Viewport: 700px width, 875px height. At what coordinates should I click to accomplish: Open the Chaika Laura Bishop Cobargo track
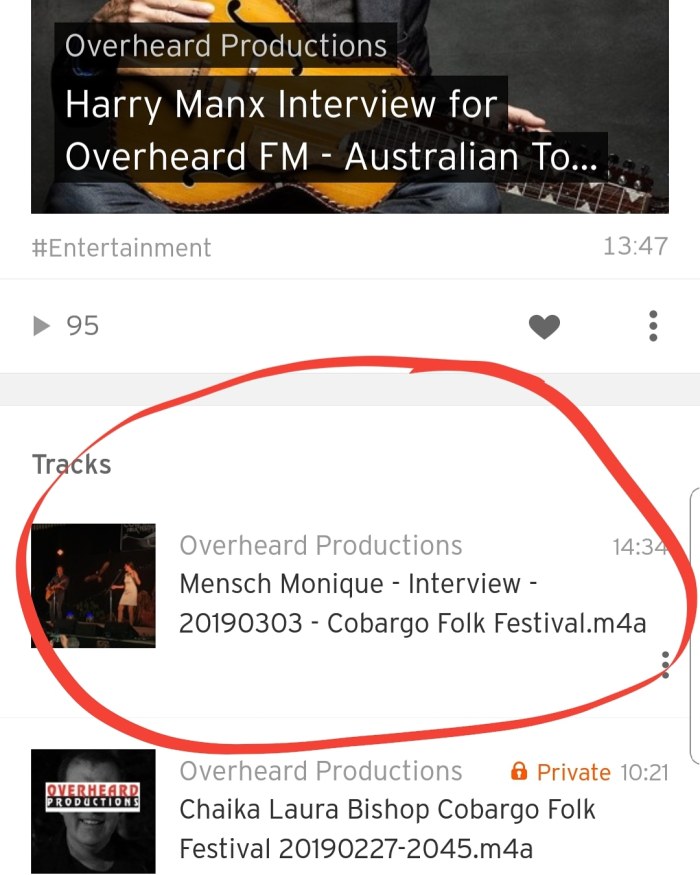(387, 809)
